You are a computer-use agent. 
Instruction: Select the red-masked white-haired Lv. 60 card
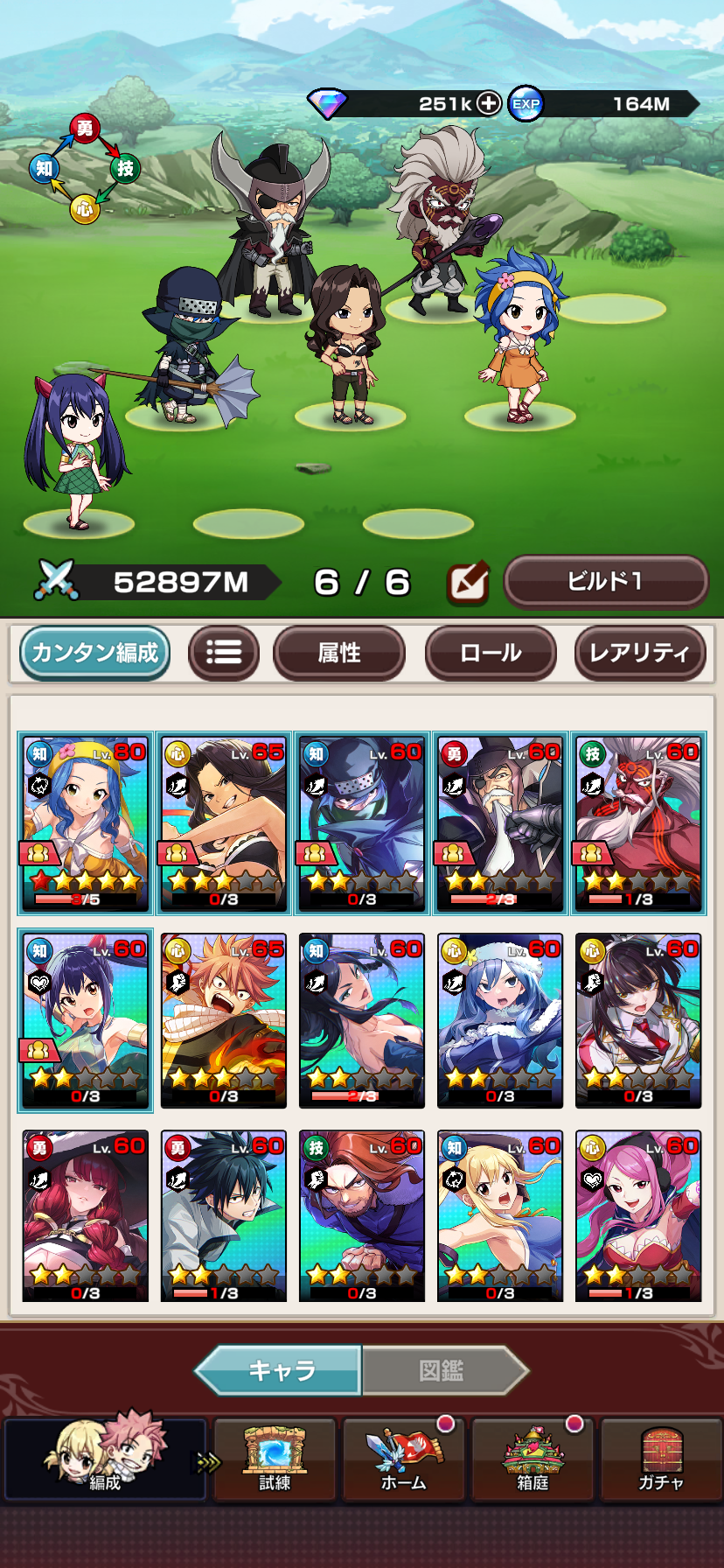638,822
